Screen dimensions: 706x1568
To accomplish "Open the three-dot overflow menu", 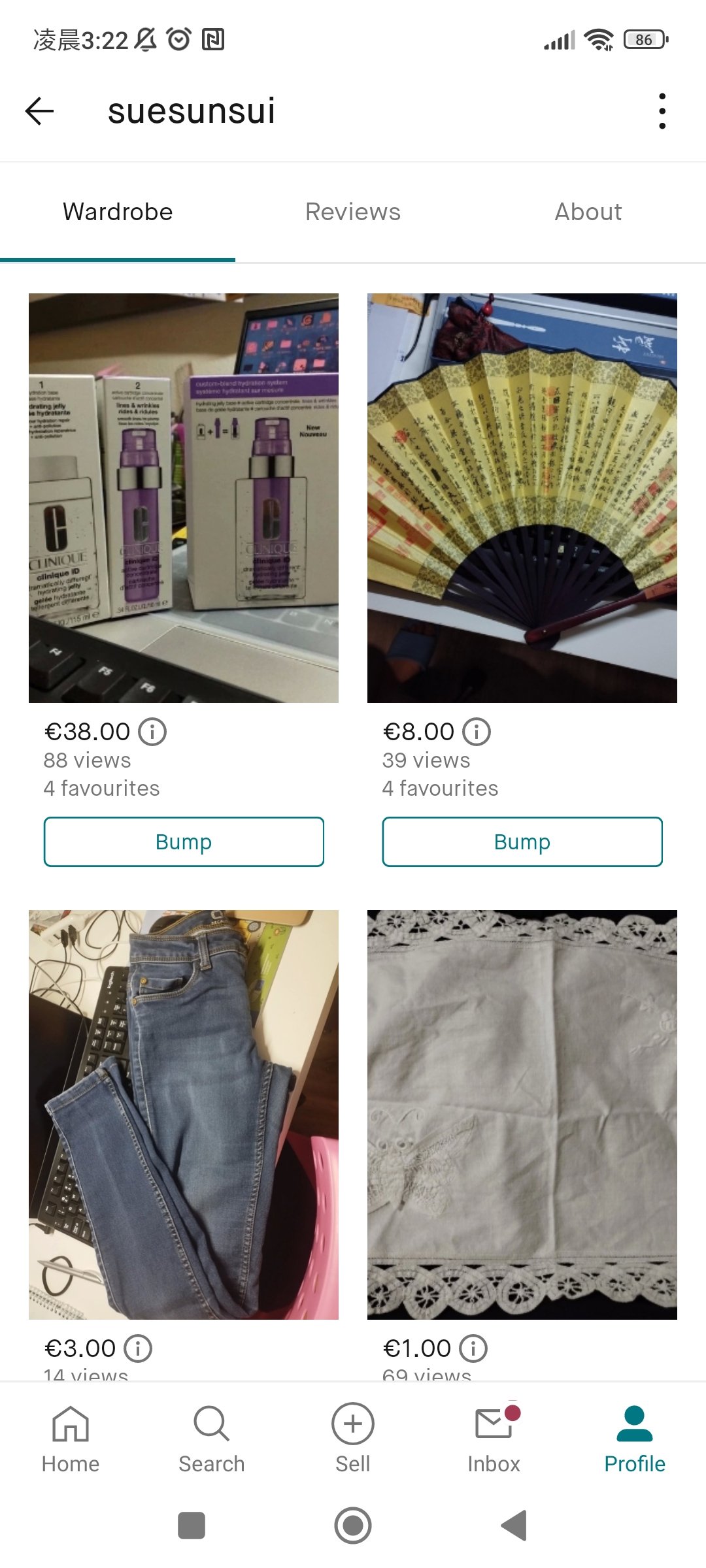I will click(662, 110).
